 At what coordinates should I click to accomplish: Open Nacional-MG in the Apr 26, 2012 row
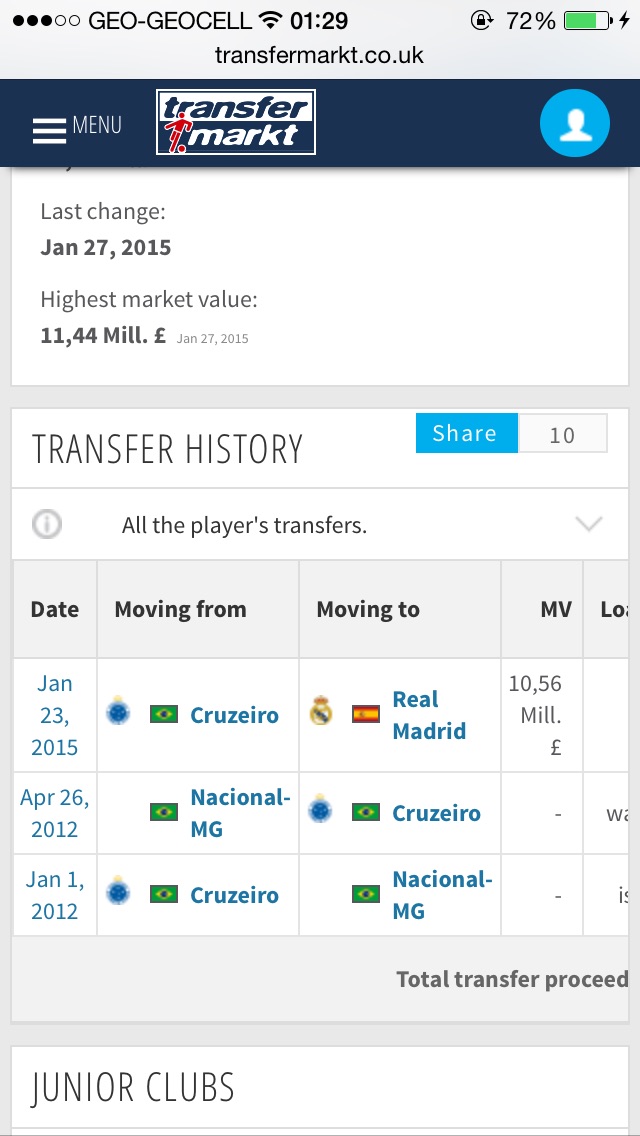[240, 813]
